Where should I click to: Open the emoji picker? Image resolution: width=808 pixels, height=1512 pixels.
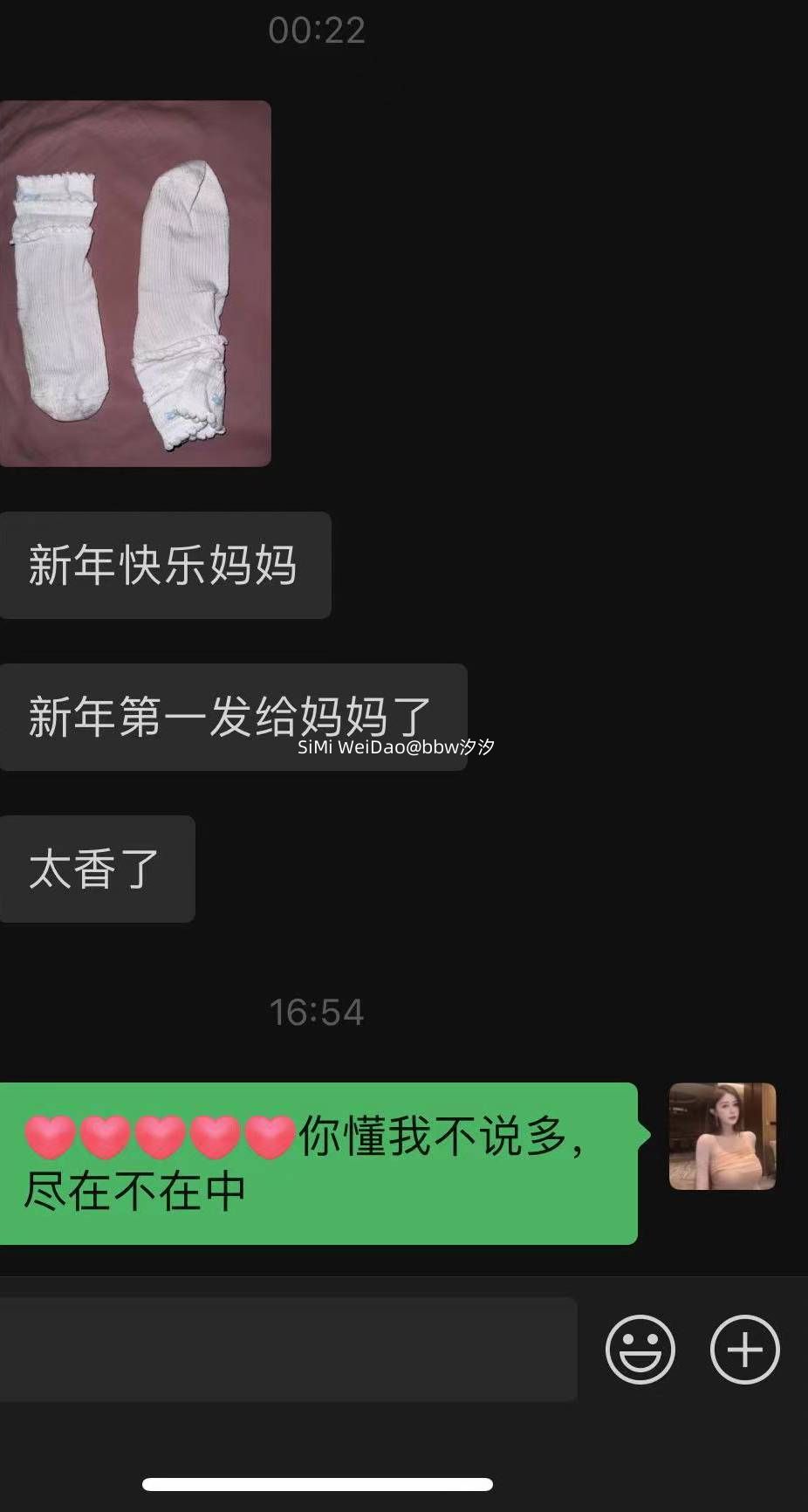coord(640,1350)
